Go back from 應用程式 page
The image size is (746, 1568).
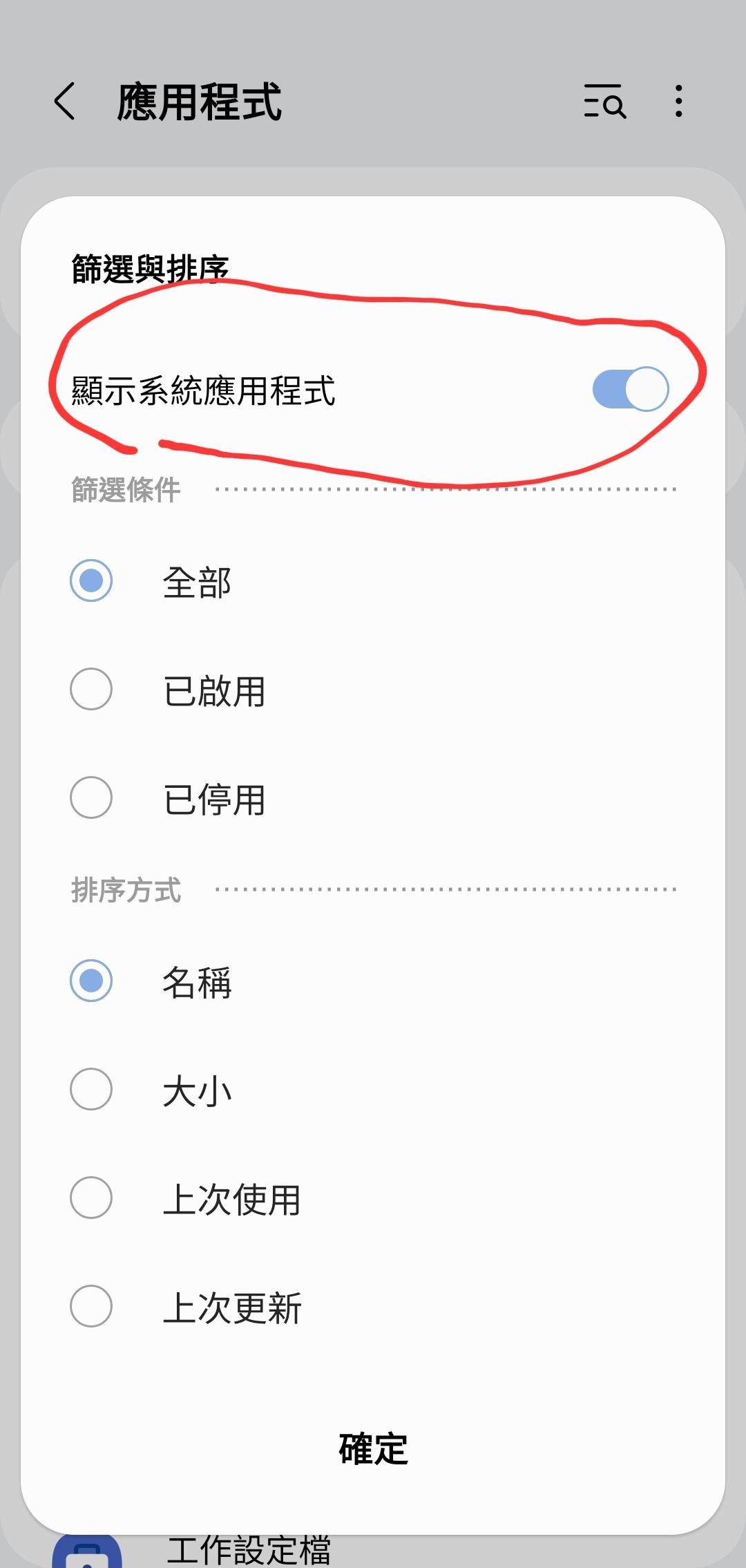tap(65, 102)
